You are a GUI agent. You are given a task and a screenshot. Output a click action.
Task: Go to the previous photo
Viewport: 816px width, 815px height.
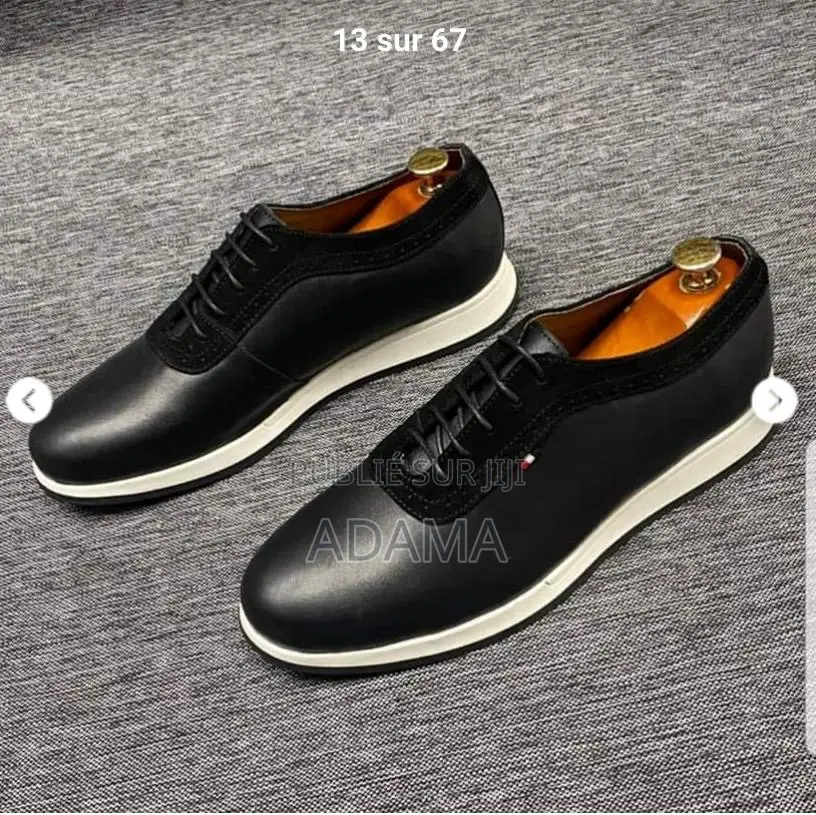tap(28, 401)
